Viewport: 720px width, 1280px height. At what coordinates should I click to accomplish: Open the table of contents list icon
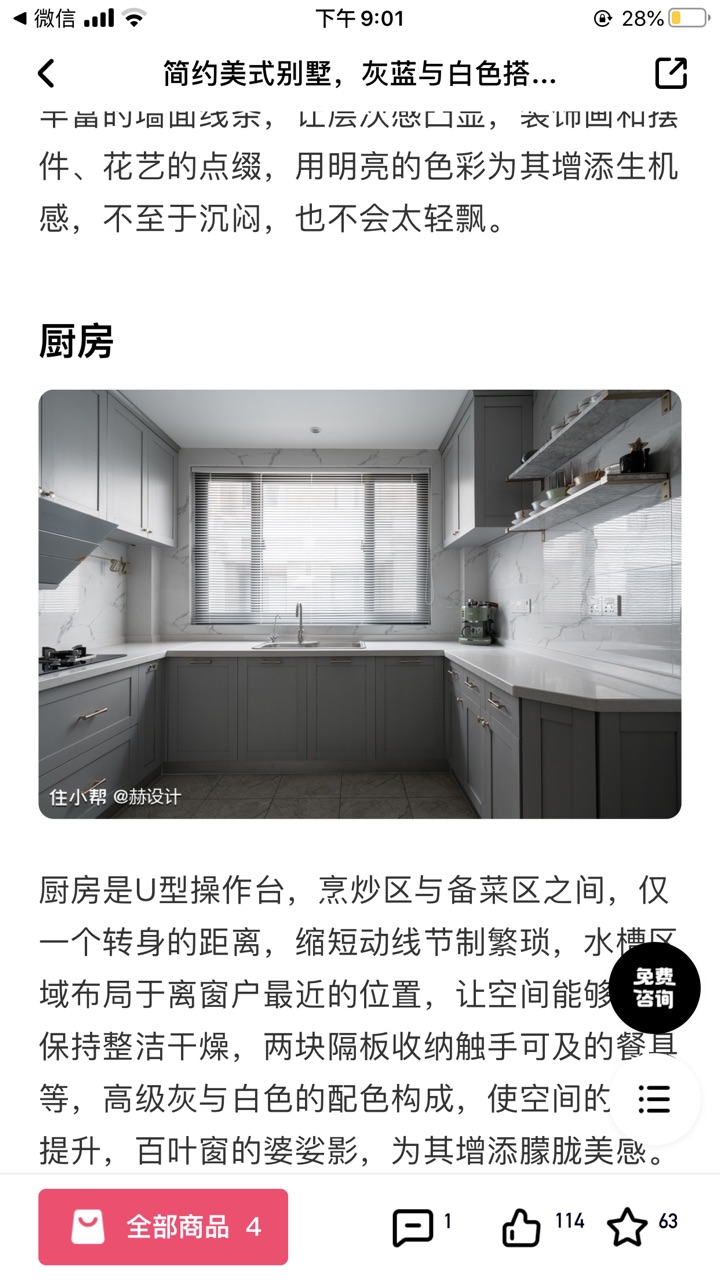(x=654, y=1098)
